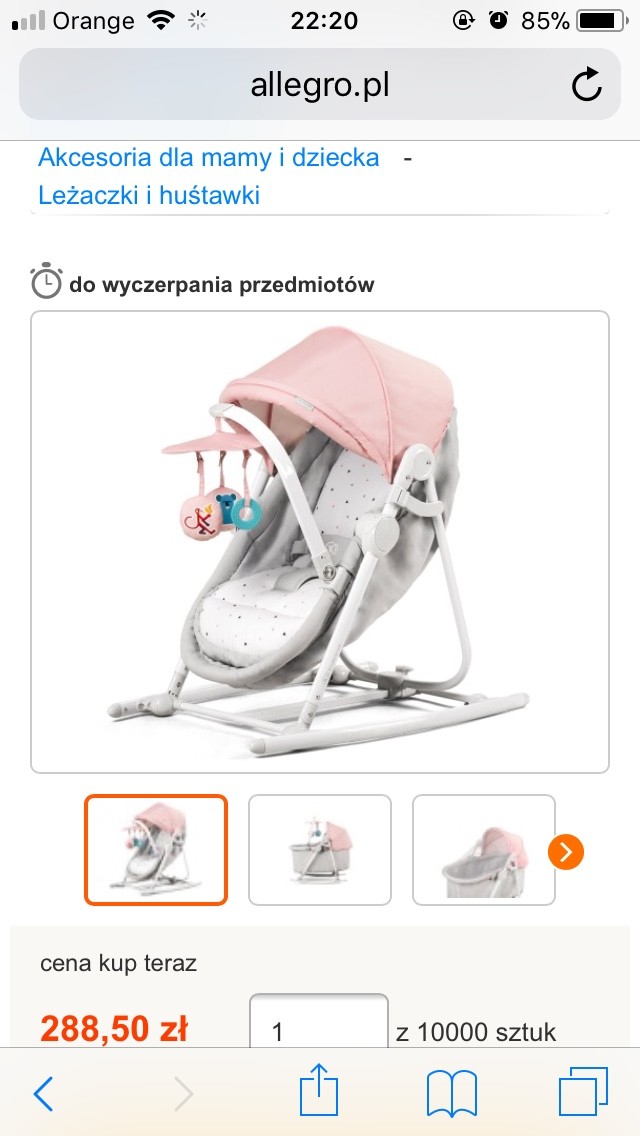
Task: Select the first highlighted gallery thumbnail
Action: (156, 850)
